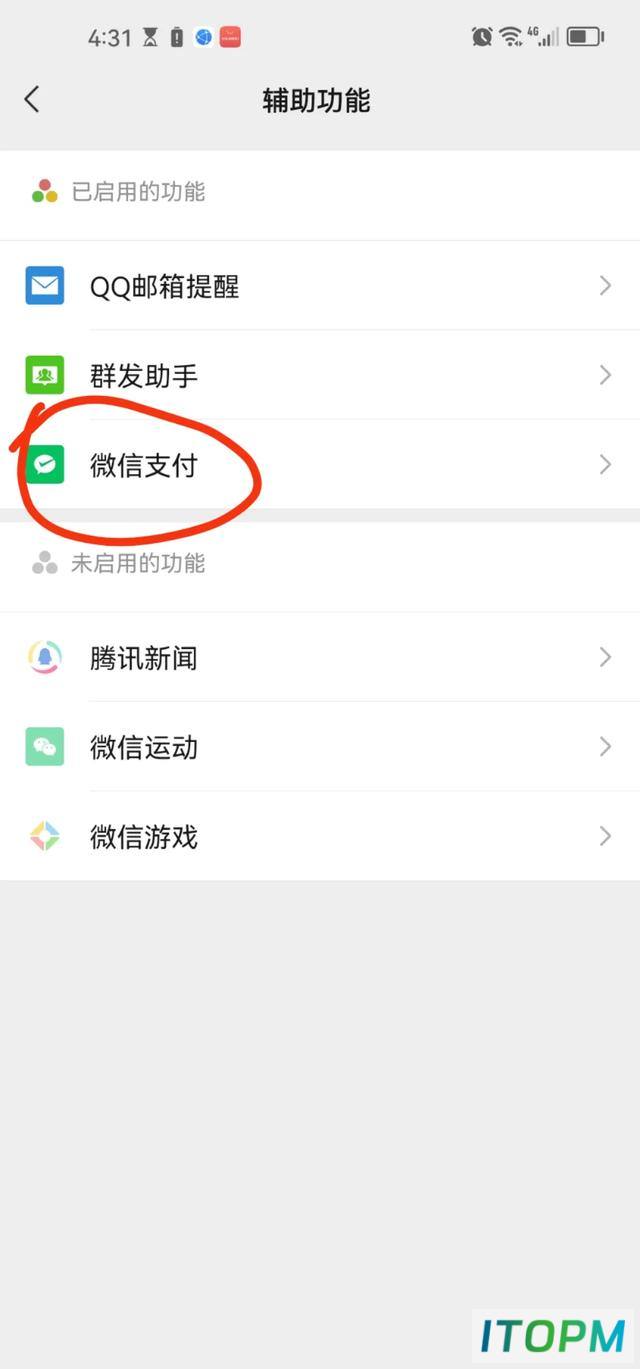The image size is (640, 1369).
Task: Open 微信游戏
Action: [x=320, y=836]
